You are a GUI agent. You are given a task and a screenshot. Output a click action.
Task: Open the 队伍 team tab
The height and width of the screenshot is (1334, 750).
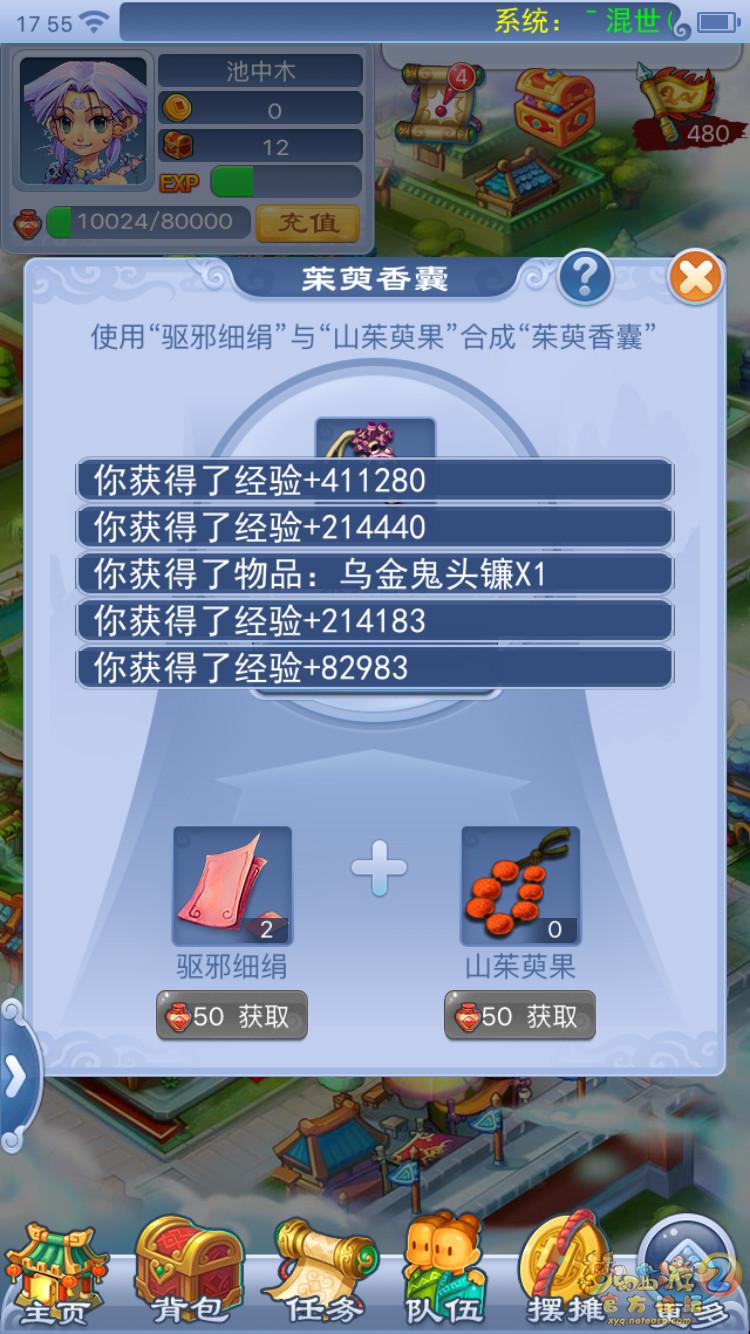(x=445, y=1275)
